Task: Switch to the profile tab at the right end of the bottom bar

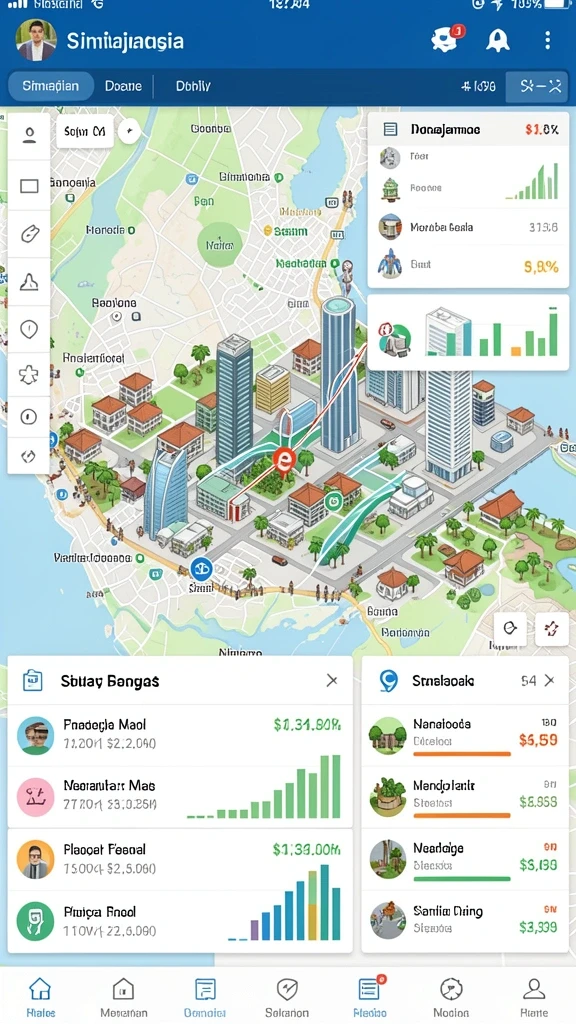Action: point(534,998)
